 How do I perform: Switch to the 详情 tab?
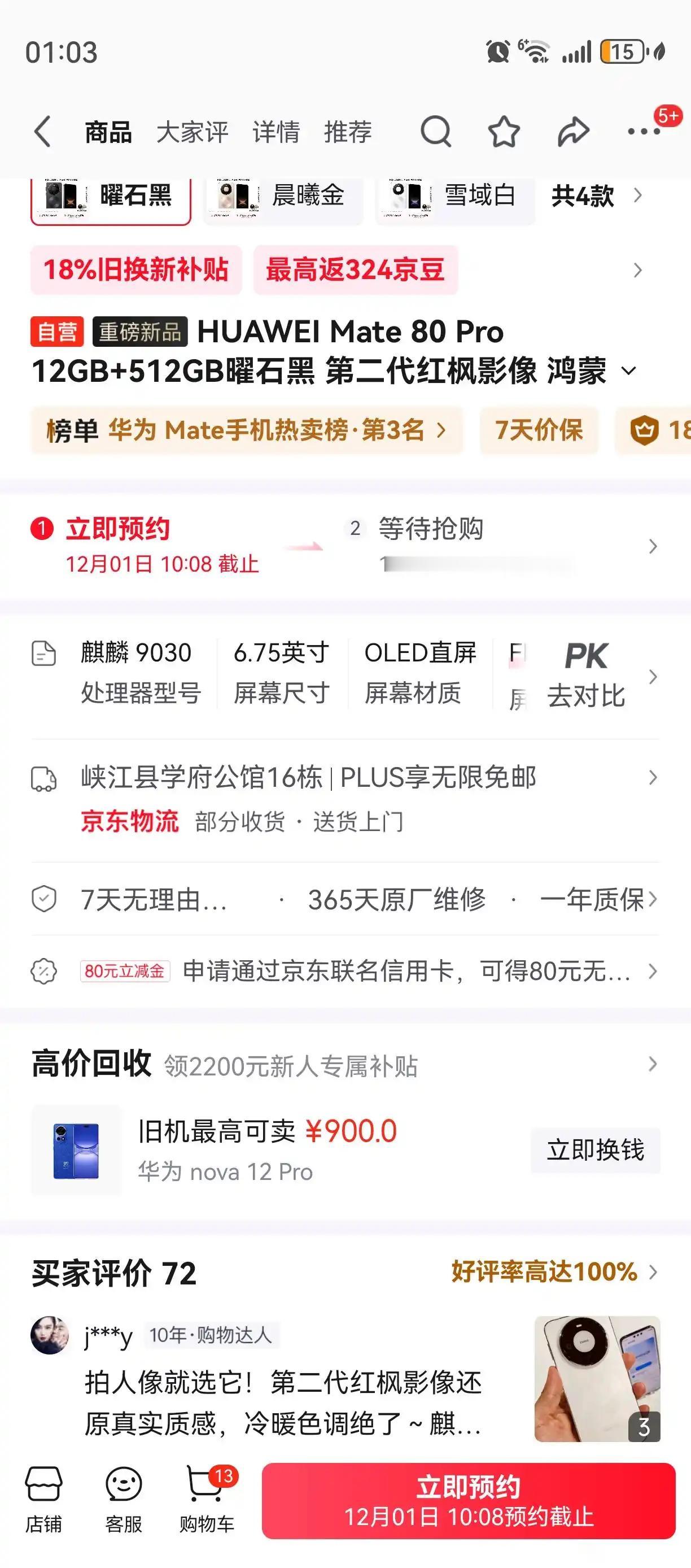coord(277,132)
